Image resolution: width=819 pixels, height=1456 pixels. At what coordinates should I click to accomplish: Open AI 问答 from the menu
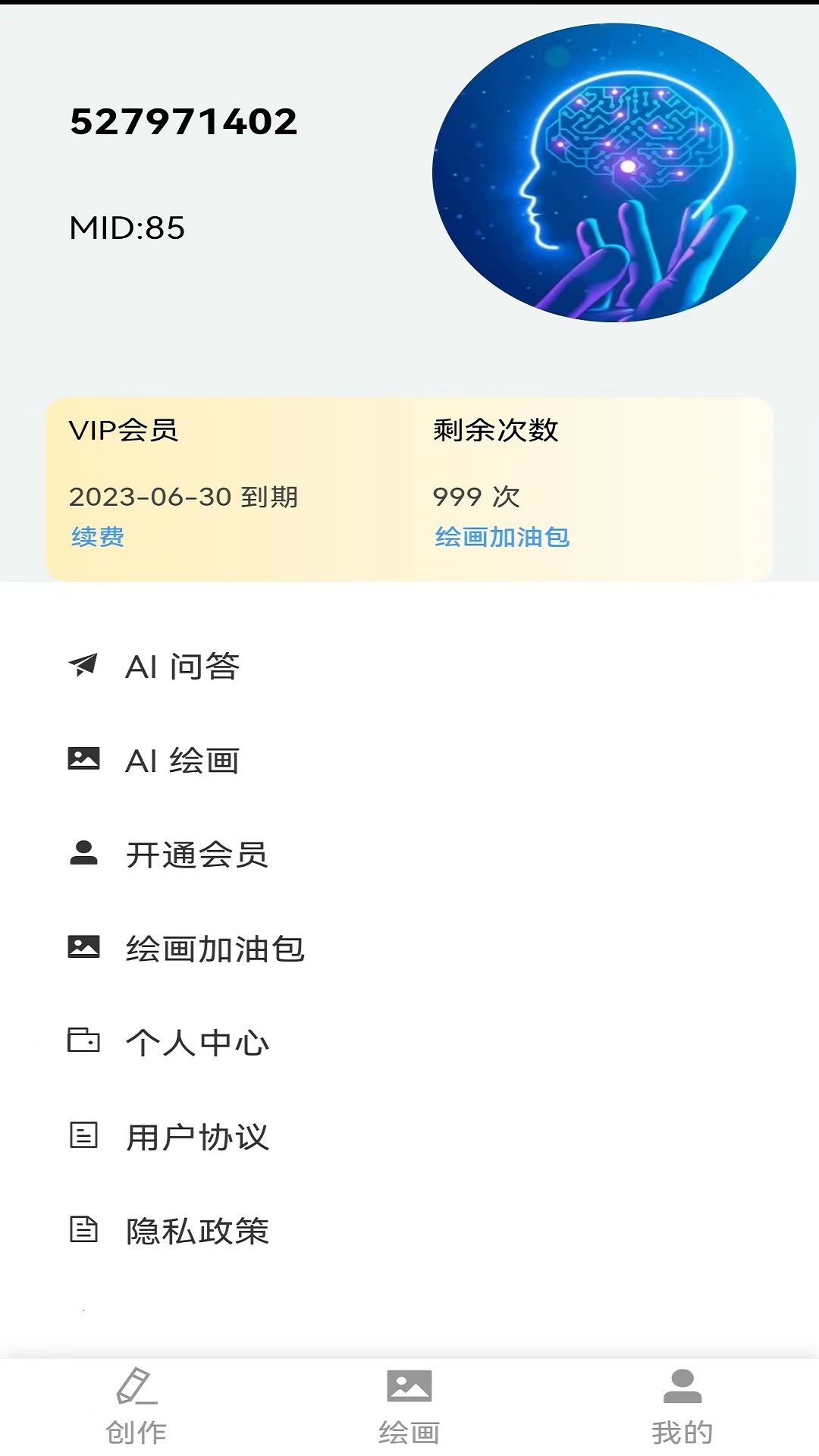(x=182, y=667)
